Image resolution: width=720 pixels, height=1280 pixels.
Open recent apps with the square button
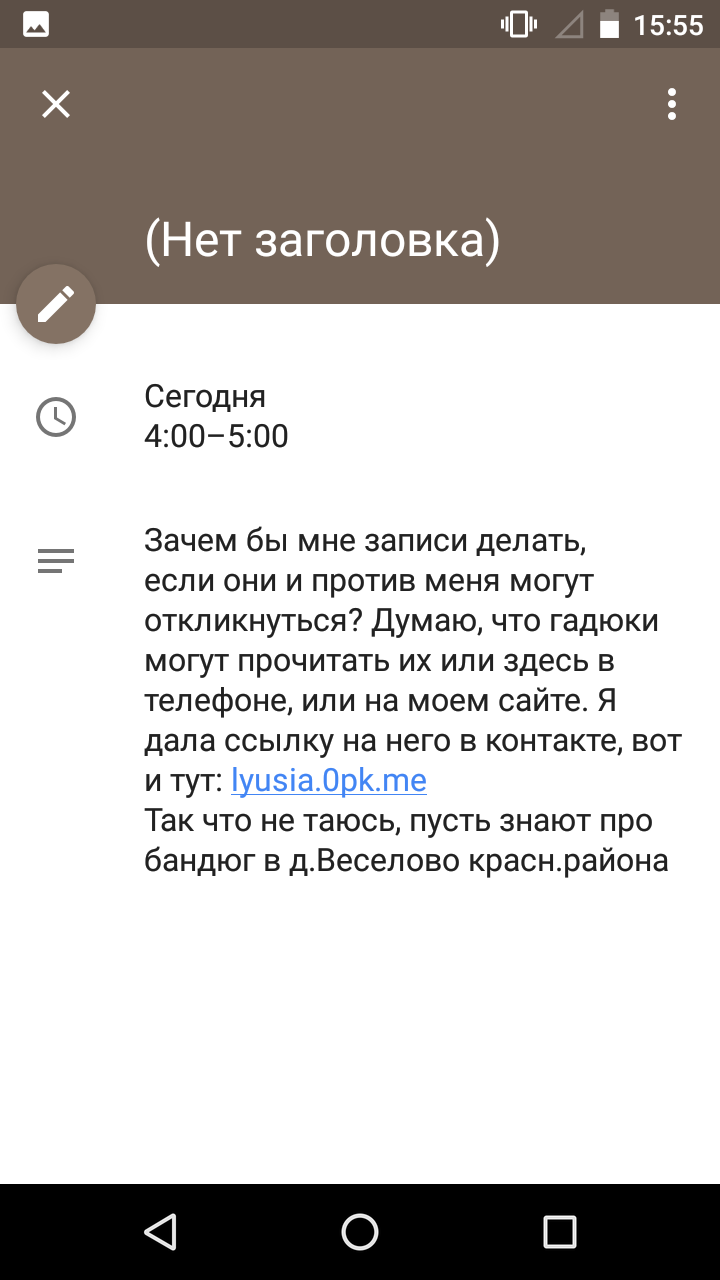click(x=560, y=1232)
